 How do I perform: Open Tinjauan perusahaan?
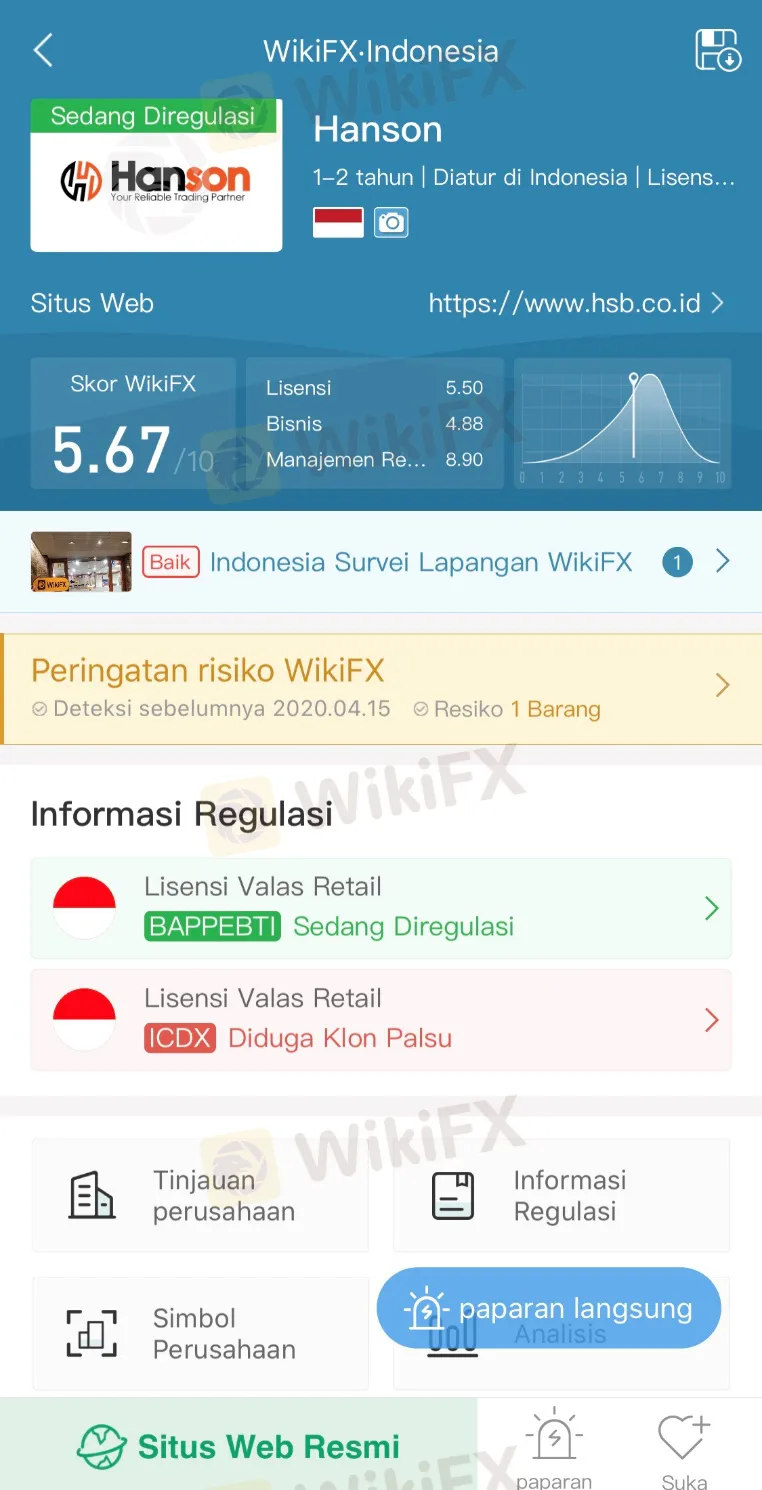[x=200, y=1196]
